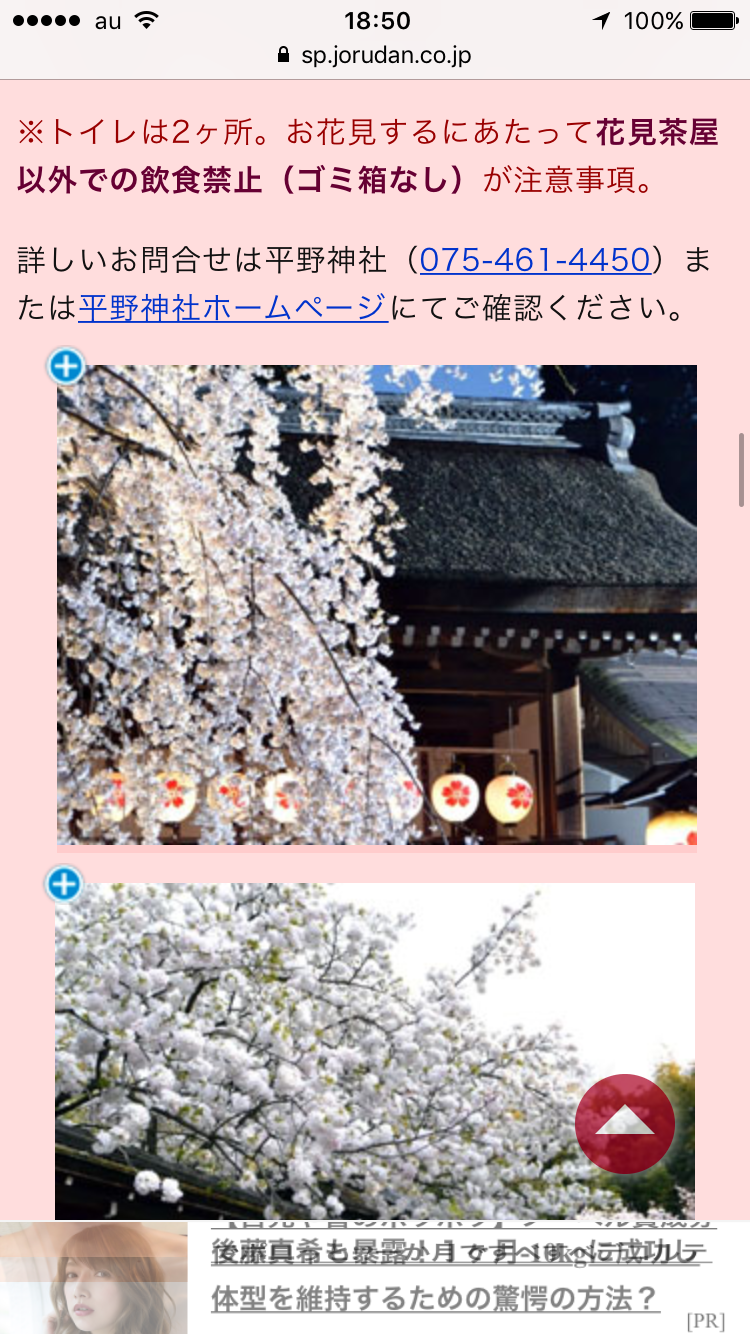Open the shrine roof and lanterns photo

(x=377, y=605)
